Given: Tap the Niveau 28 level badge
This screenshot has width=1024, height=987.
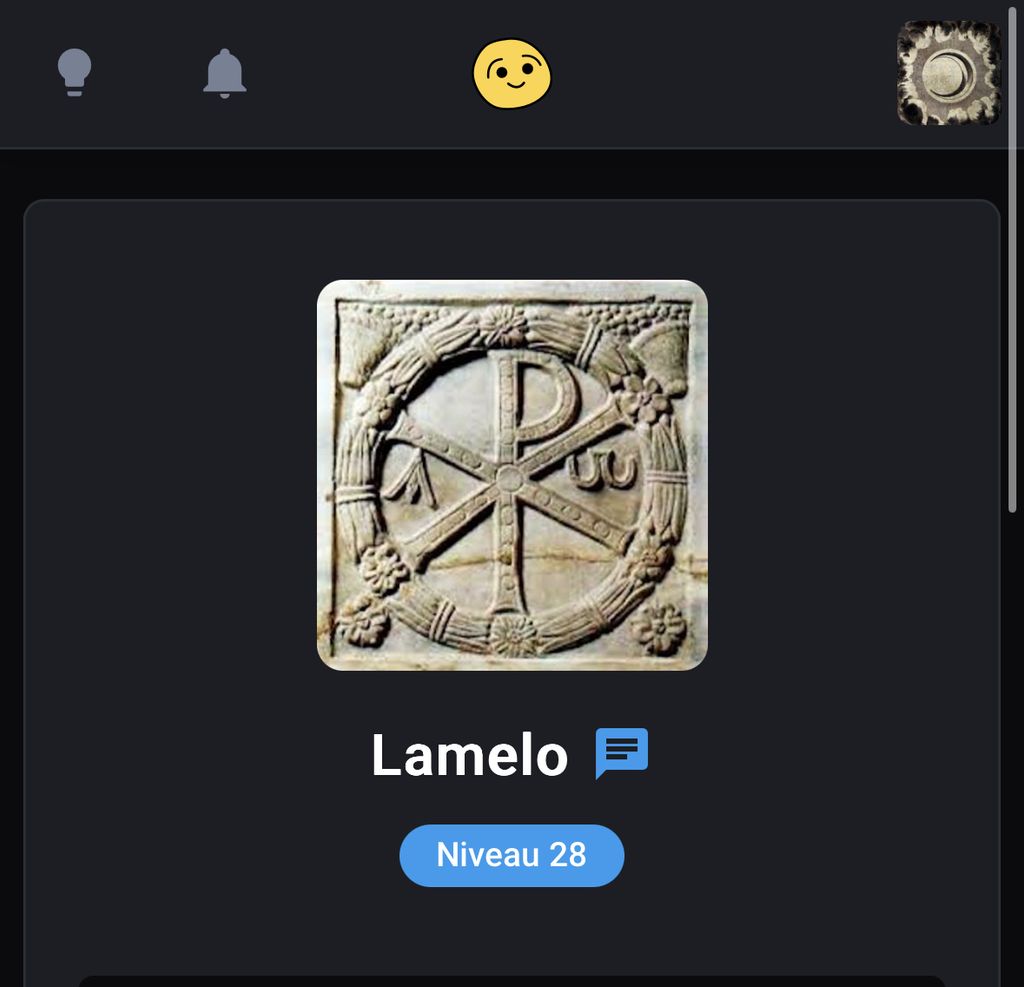Looking at the screenshot, I should [512, 855].
